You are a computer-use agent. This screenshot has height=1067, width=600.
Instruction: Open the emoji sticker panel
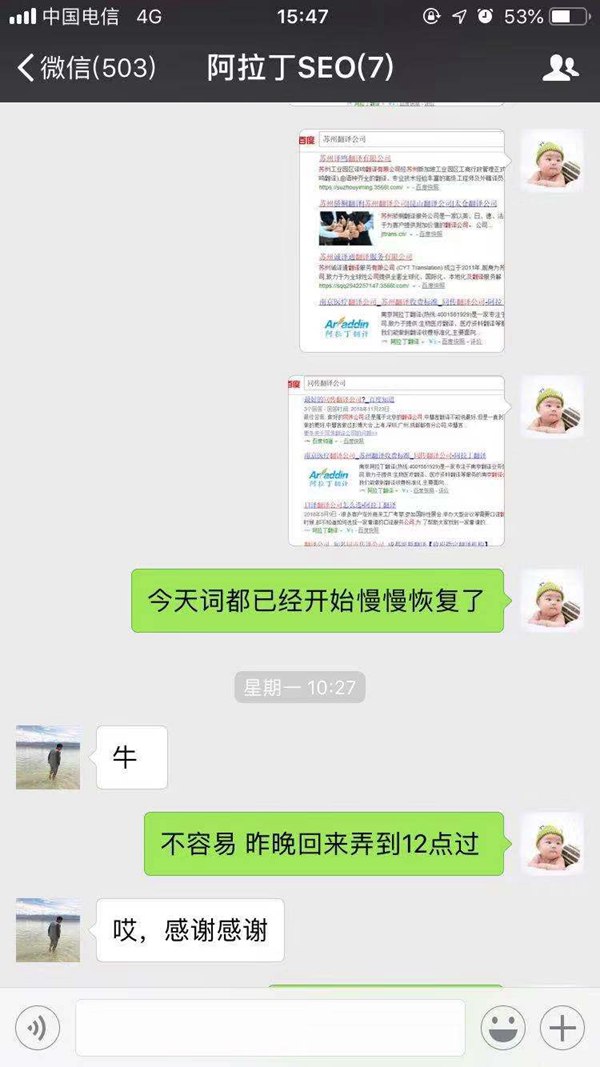pos(503,1027)
